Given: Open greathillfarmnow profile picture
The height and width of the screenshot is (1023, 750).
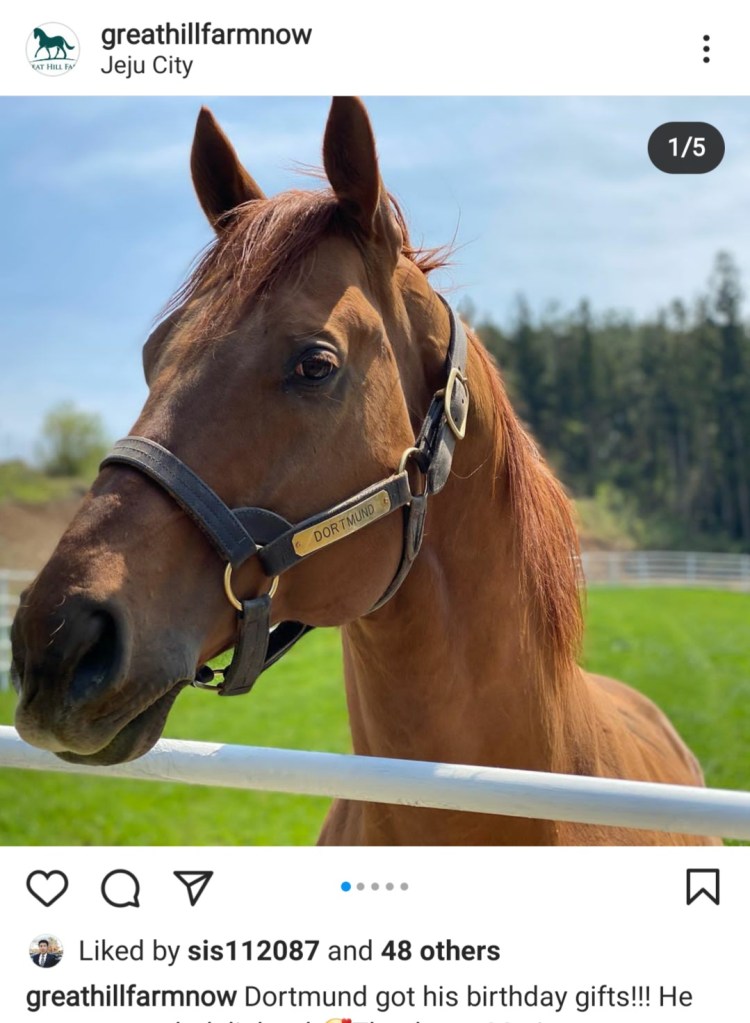Looking at the screenshot, I should tap(52, 49).
